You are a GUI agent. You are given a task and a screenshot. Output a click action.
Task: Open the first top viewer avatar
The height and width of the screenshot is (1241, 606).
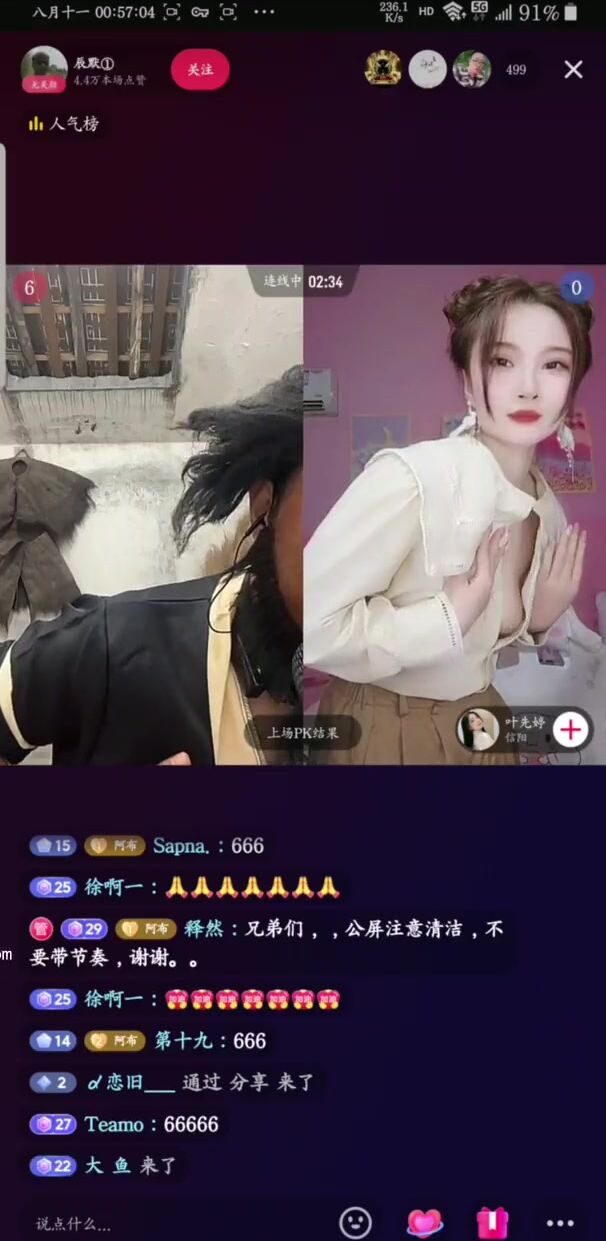coord(383,69)
